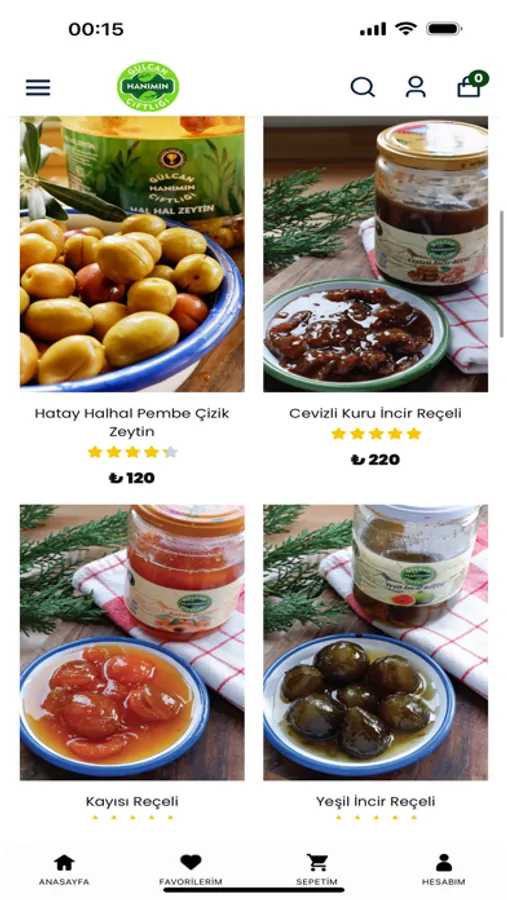Open the hamburger drawer menu
The width and height of the screenshot is (507, 900).
click(x=38, y=87)
